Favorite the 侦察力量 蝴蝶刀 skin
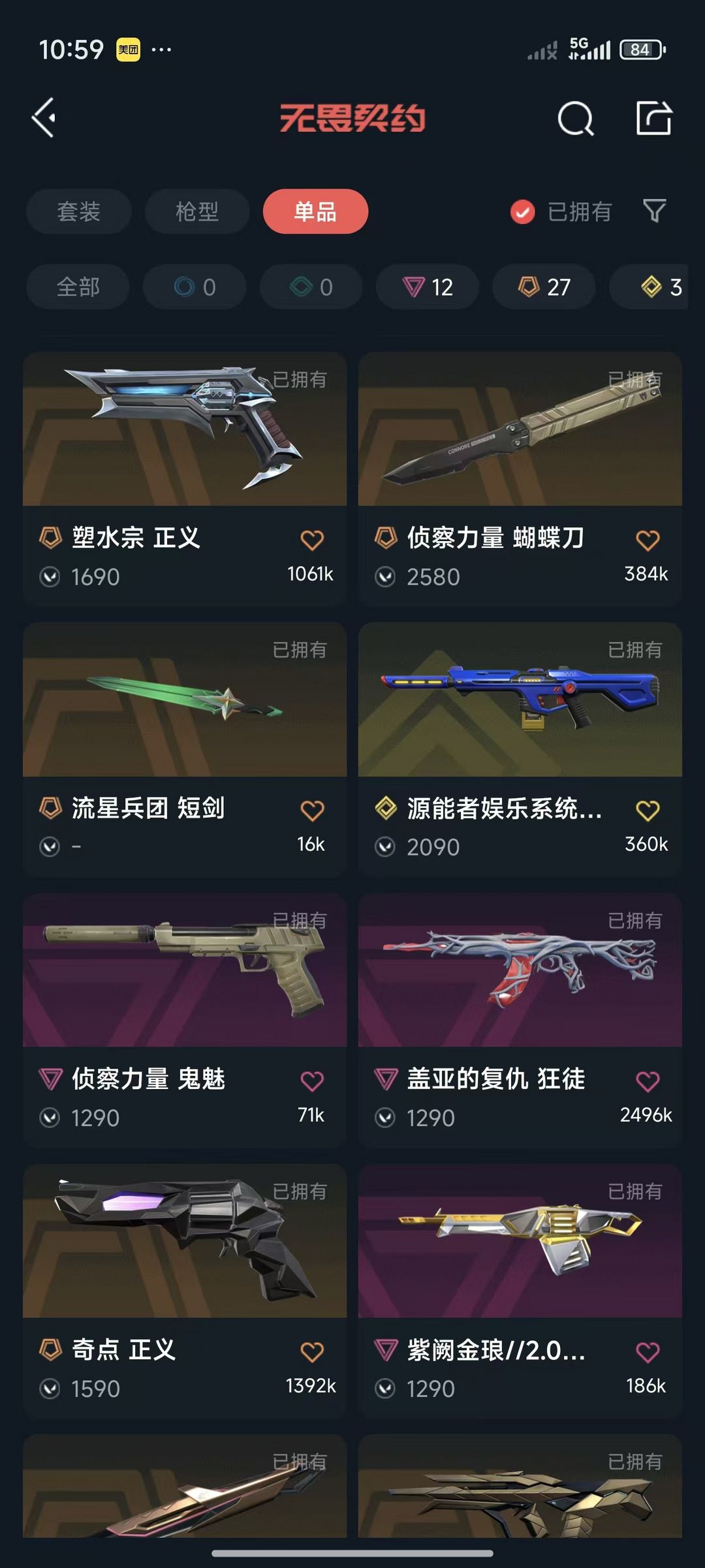705x1568 pixels. coord(647,540)
